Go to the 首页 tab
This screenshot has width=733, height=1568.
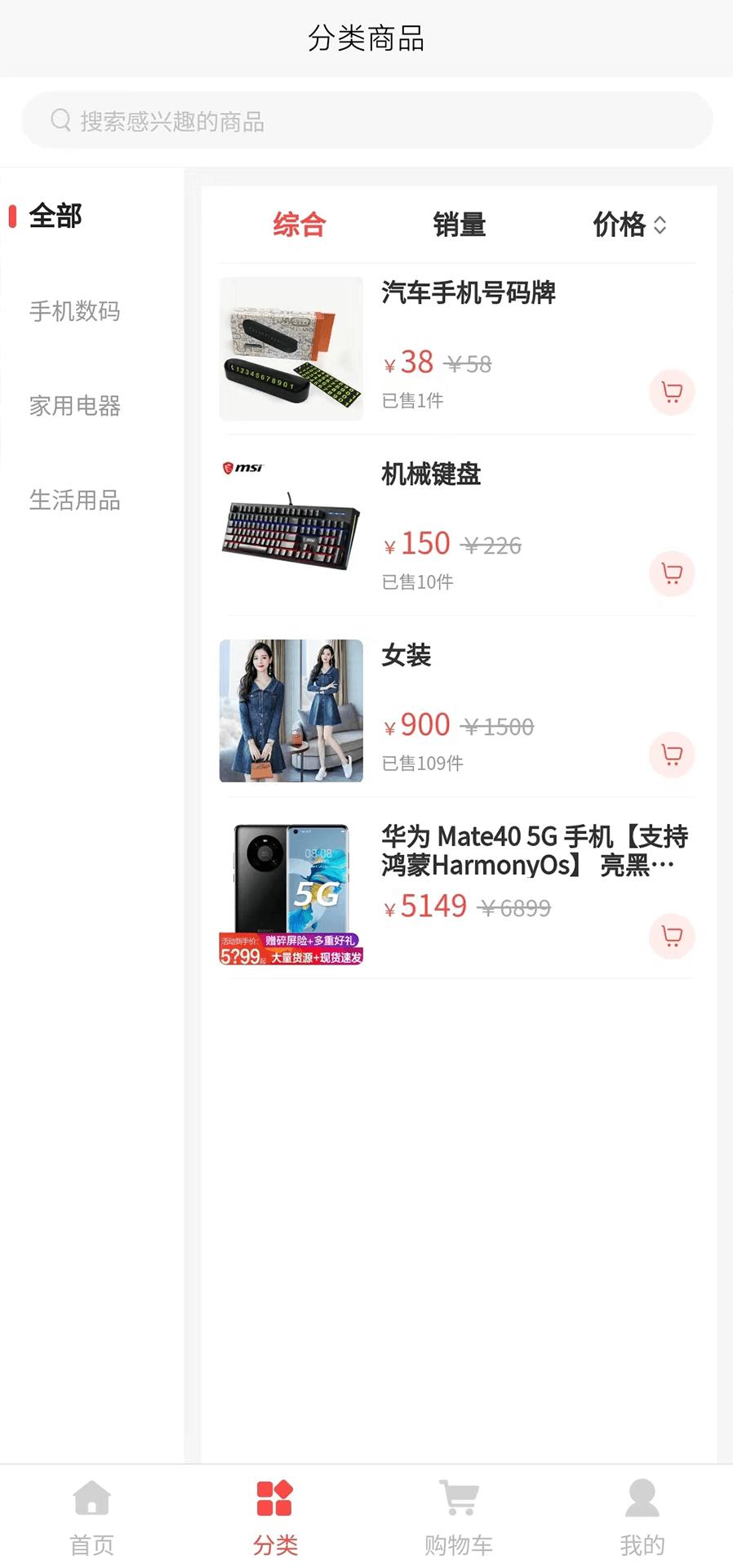[91, 1517]
